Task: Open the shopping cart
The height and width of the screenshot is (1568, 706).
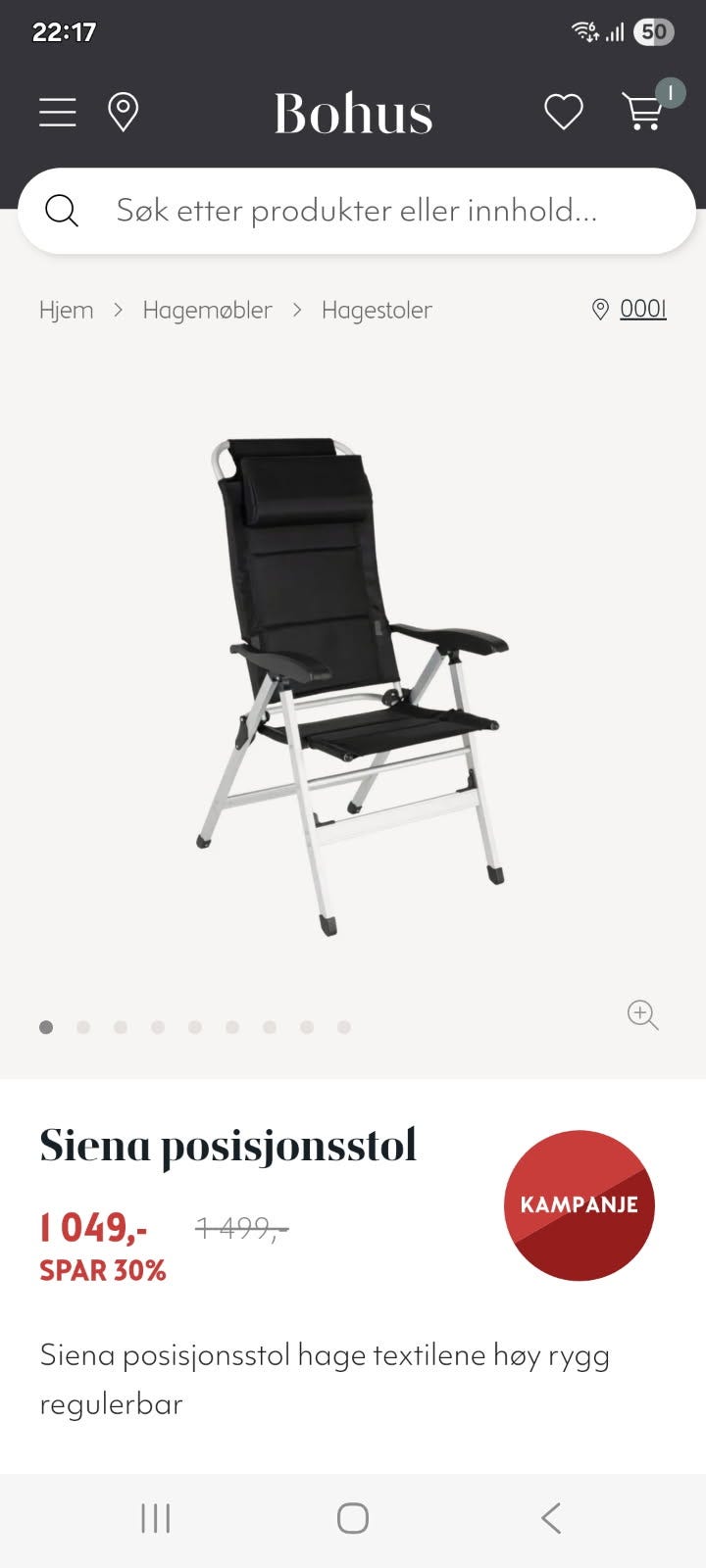Action: (x=644, y=112)
